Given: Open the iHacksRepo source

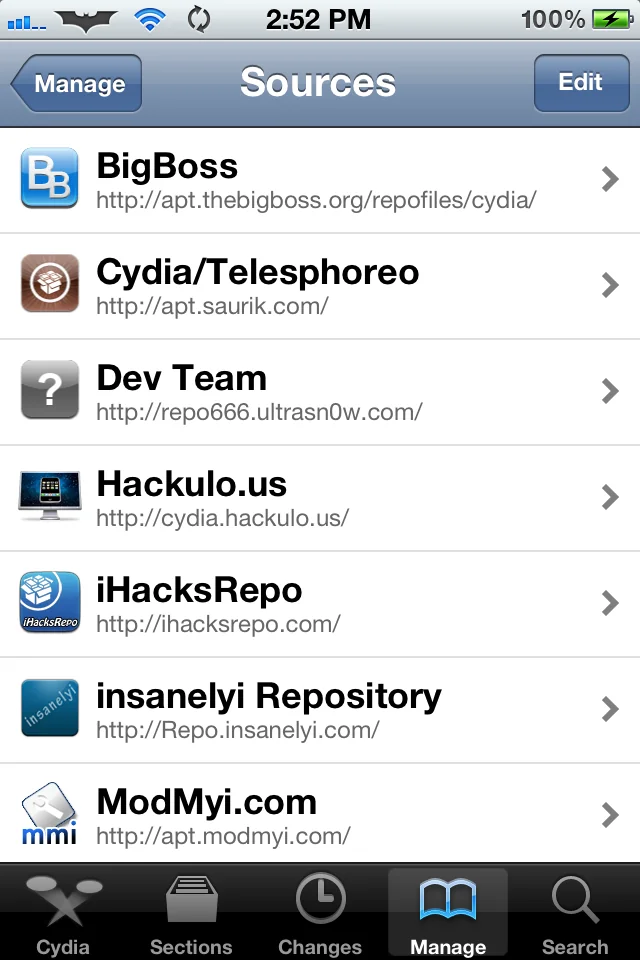Looking at the screenshot, I should click(x=320, y=604).
